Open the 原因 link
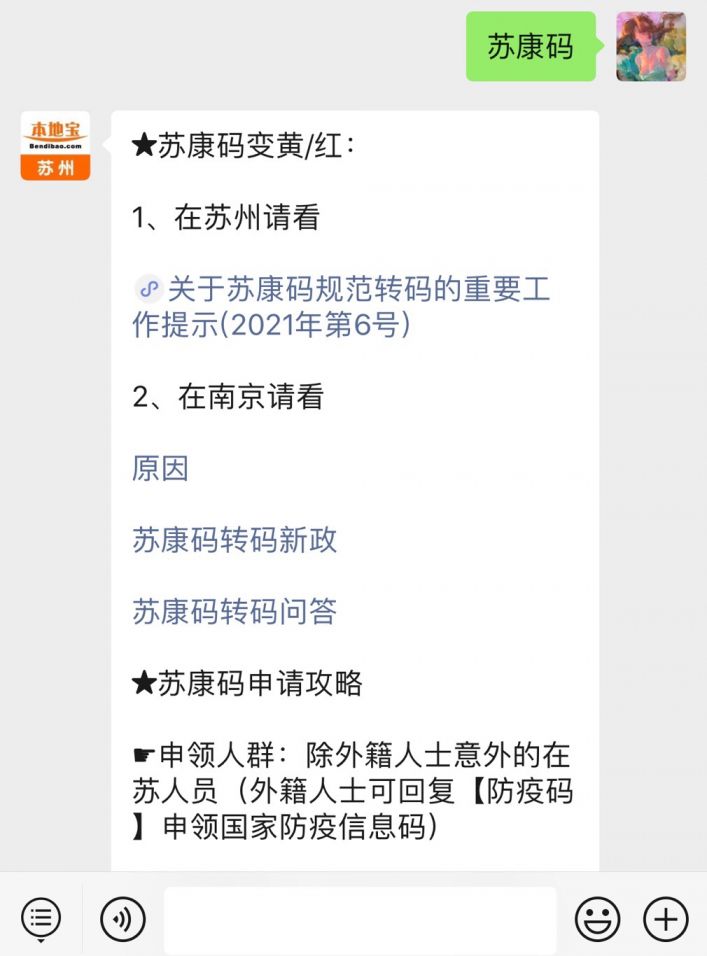Viewport: 707px width, 956px height. coord(160,469)
